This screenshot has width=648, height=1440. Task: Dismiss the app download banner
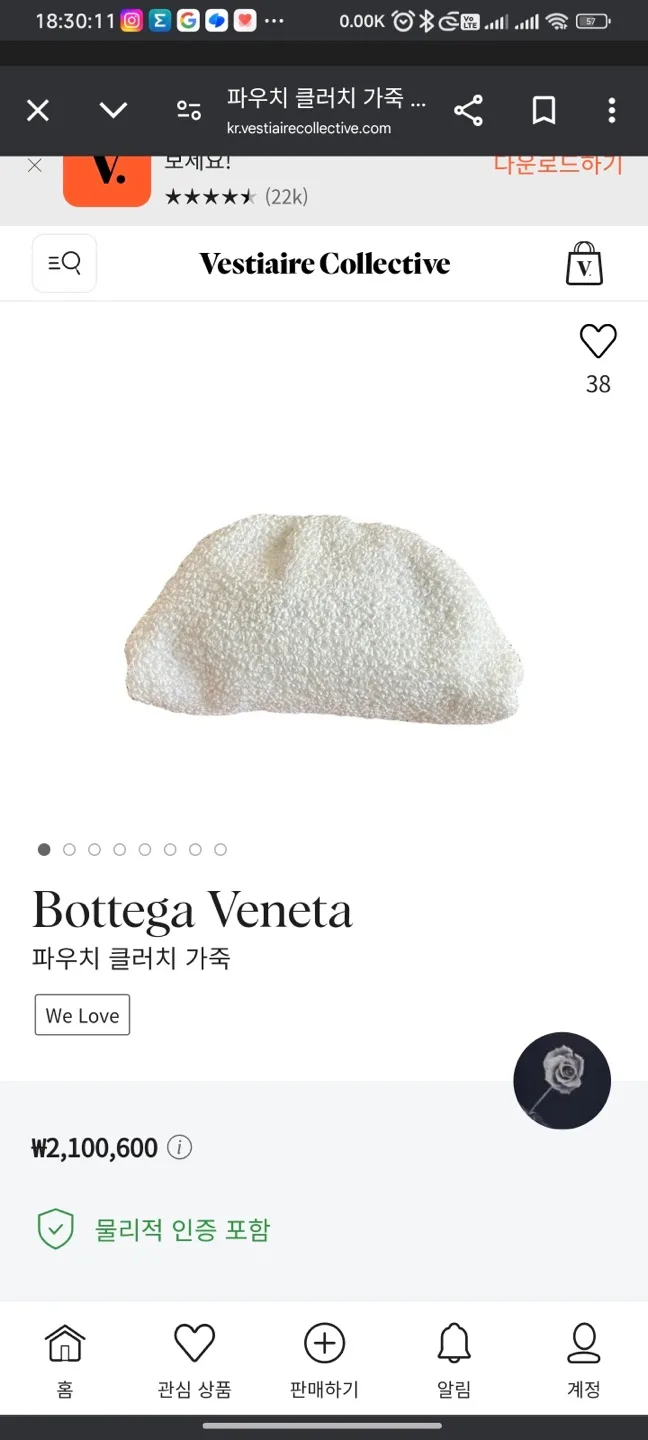click(x=35, y=166)
